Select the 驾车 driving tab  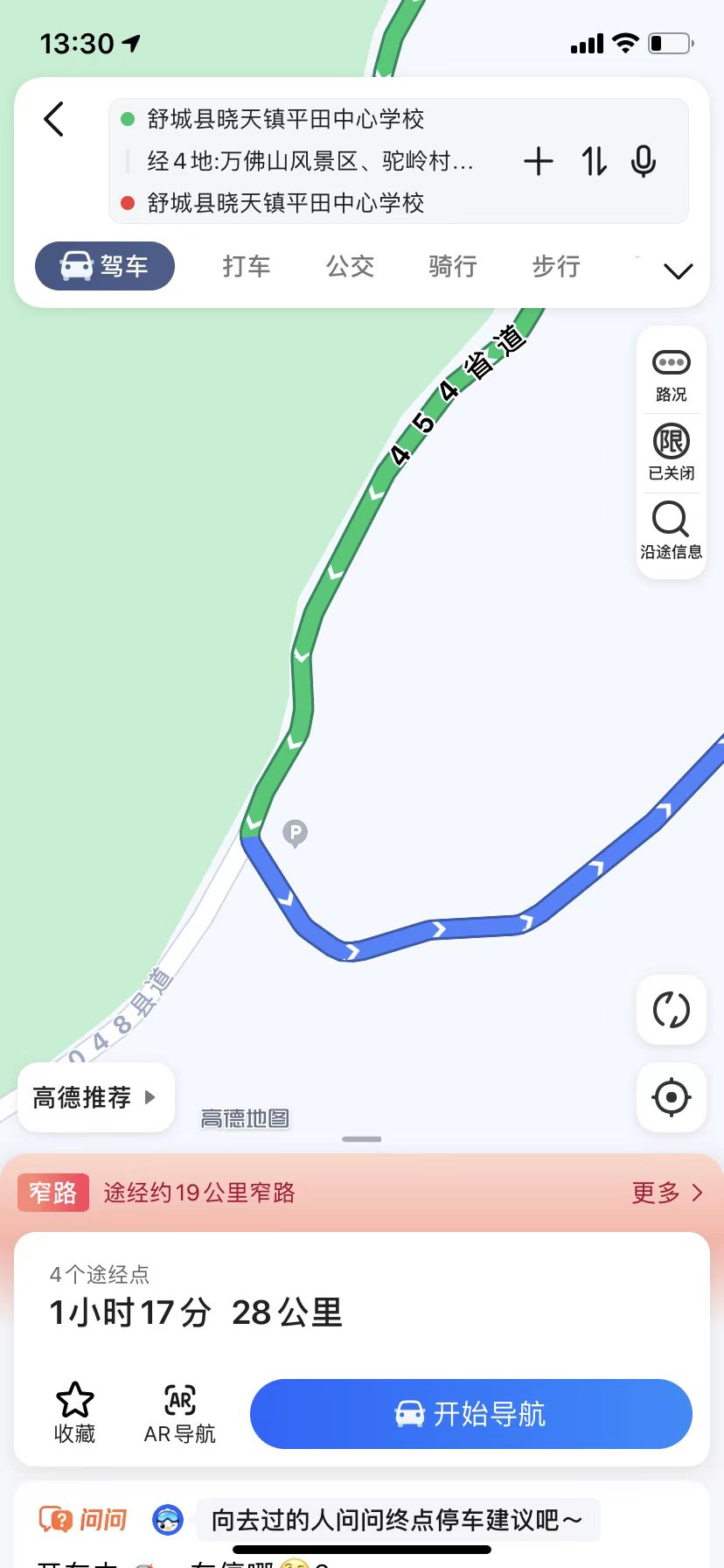click(x=105, y=266)
